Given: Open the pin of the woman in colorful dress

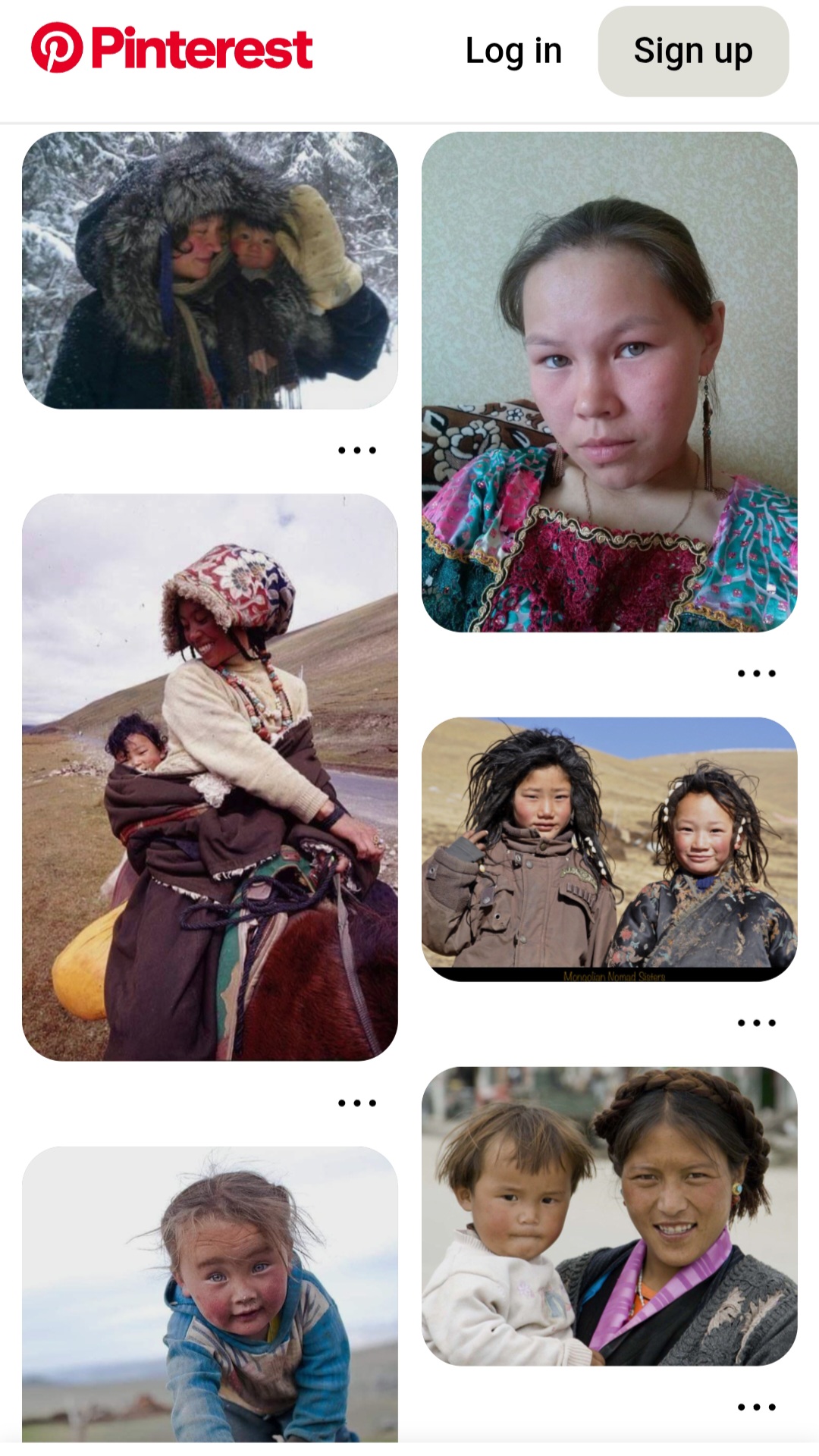Looking at the screenshot, I should [609, 381].
